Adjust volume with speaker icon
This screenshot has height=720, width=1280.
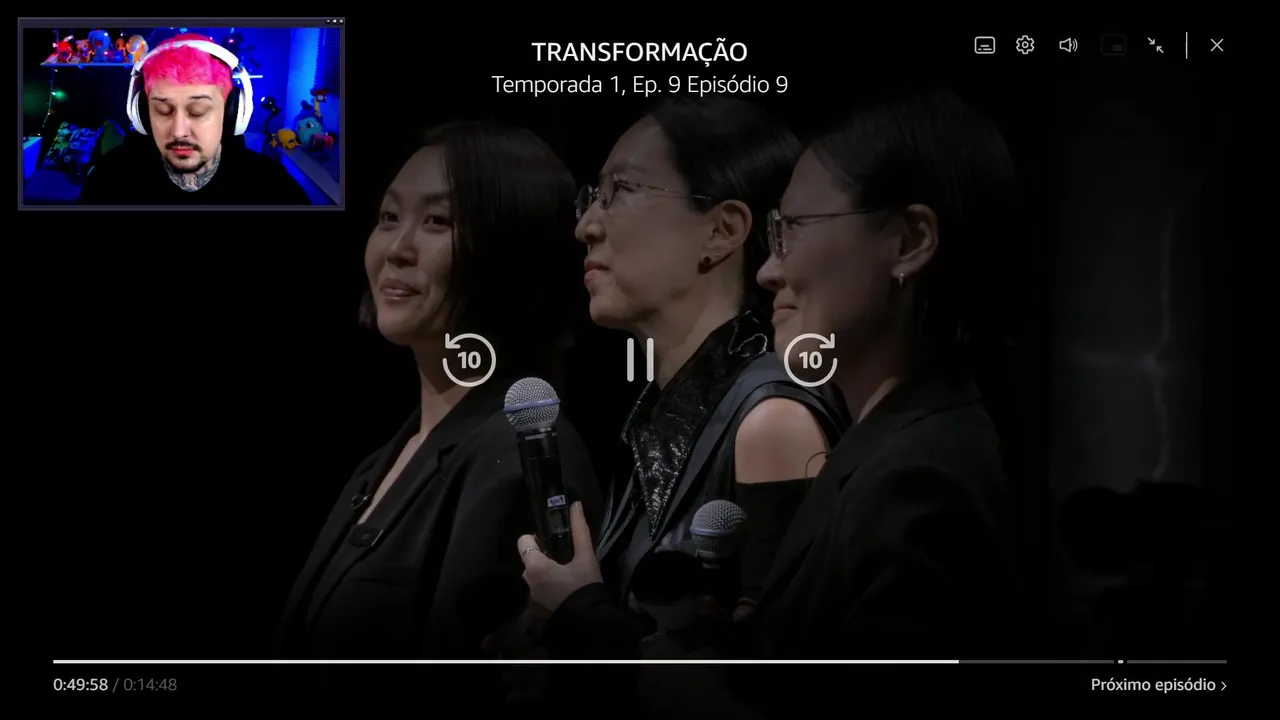(x=1068, y=45)
